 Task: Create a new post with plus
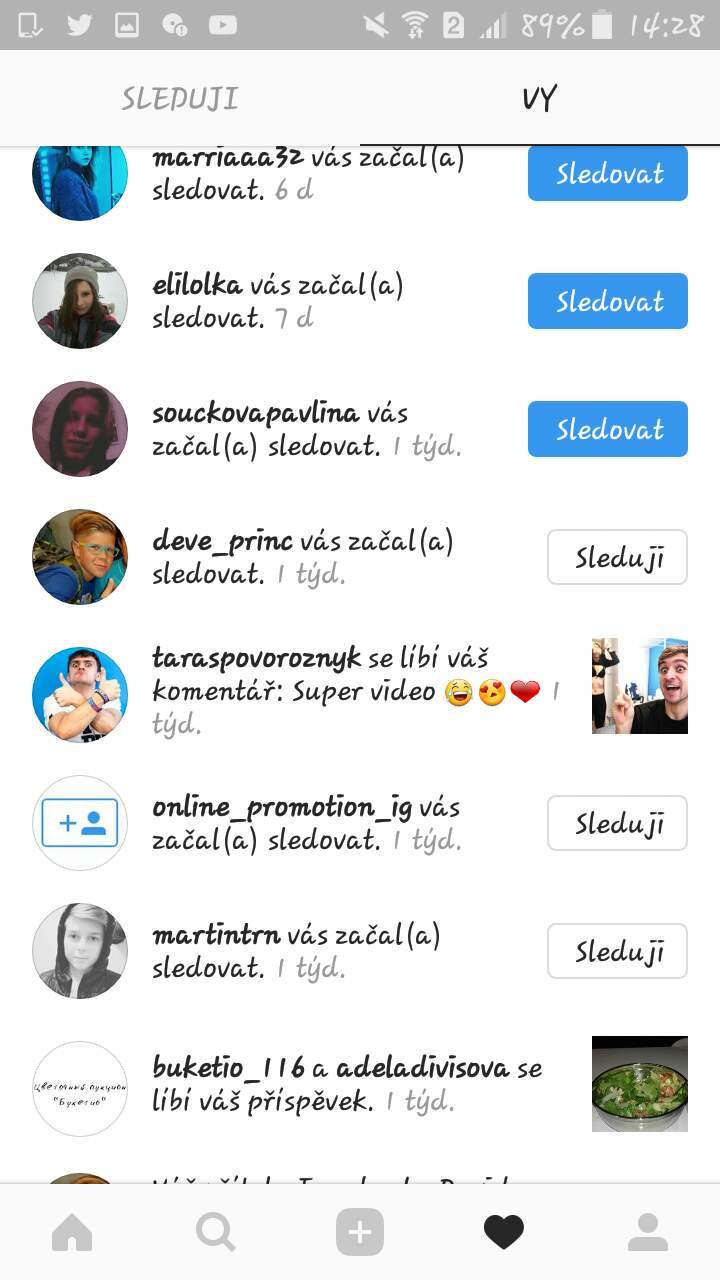[360, 1233]
